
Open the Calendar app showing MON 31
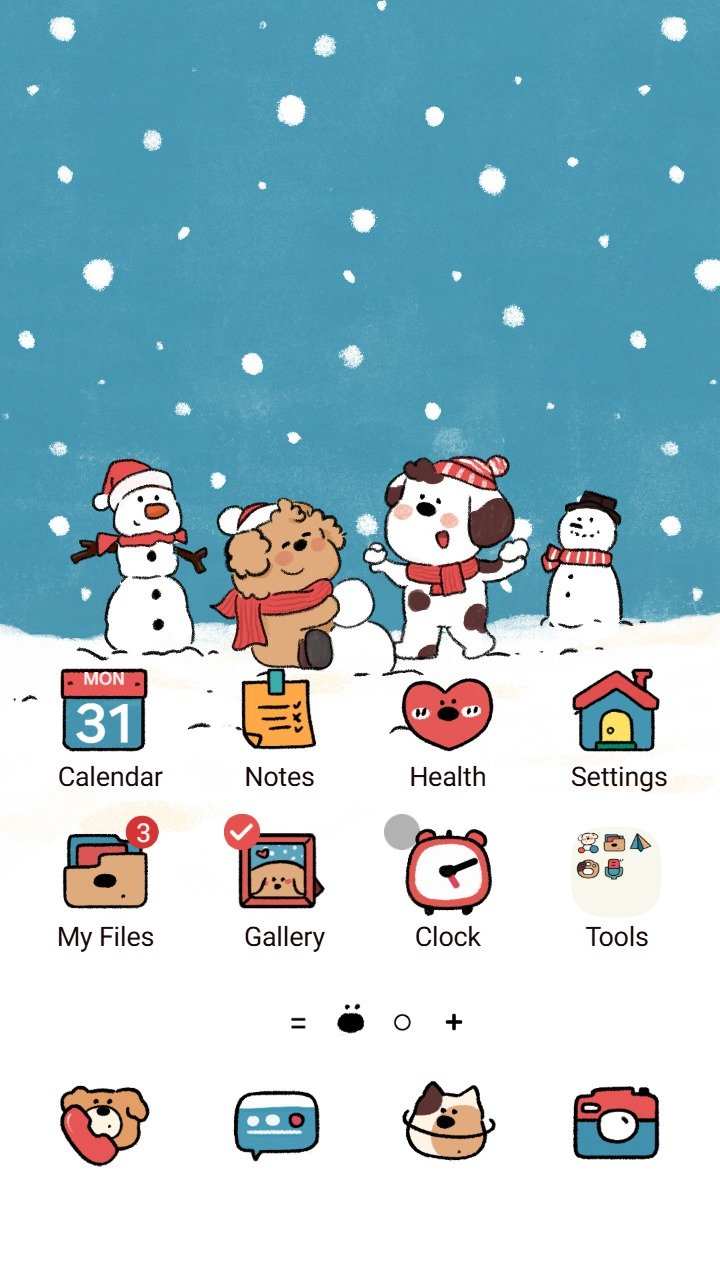click(x=103, y=712)
